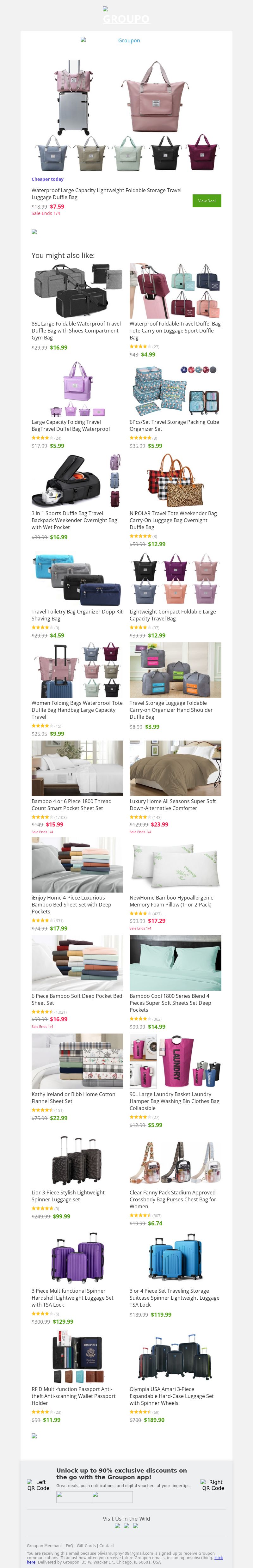Viewport: 253px width, 1568px height.
Task: View Clear Fanny Pack Stadium Approved Bag
Action: coord(173,1199)
